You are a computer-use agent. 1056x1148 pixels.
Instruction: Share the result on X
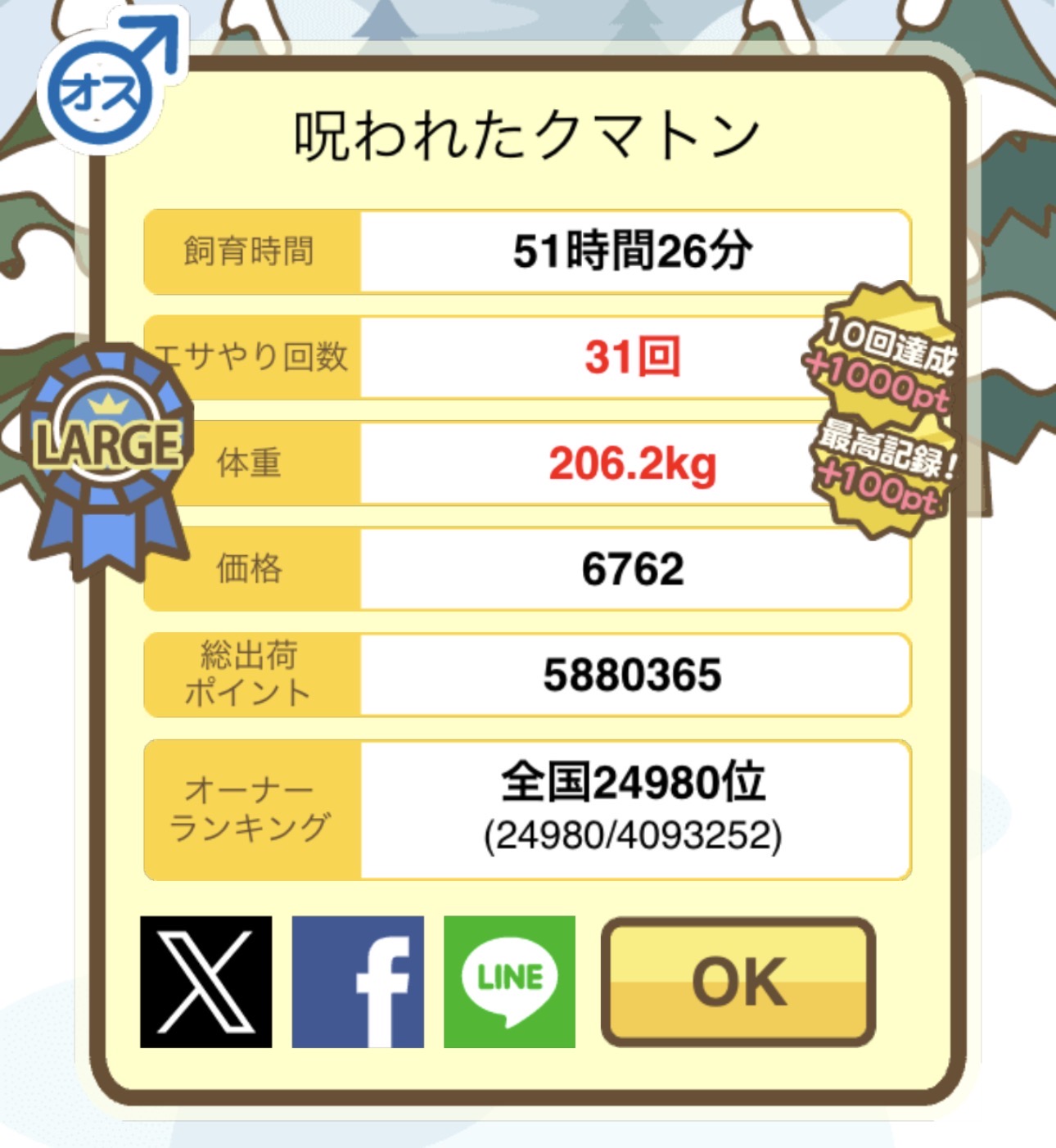point(205,982)
